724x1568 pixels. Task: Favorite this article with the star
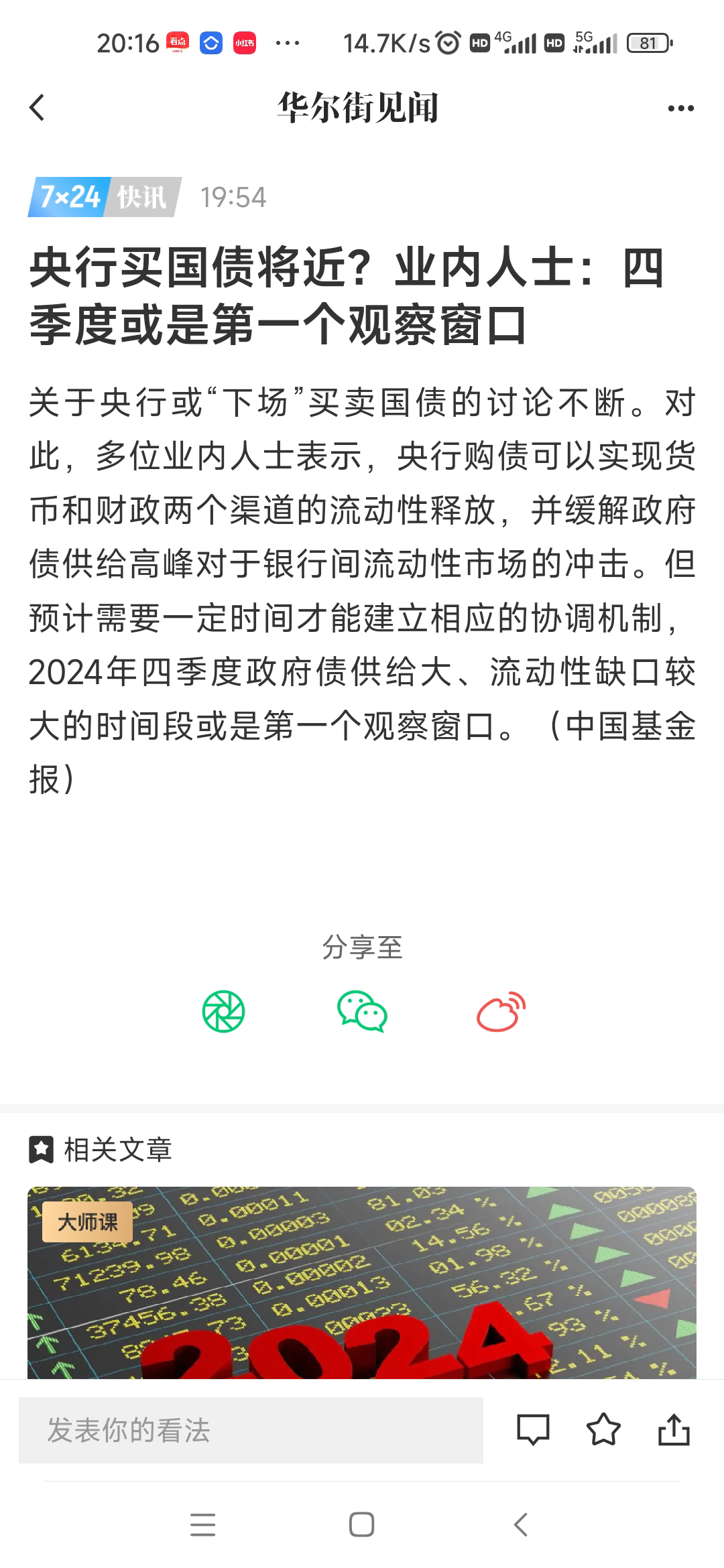[603, 1430]
